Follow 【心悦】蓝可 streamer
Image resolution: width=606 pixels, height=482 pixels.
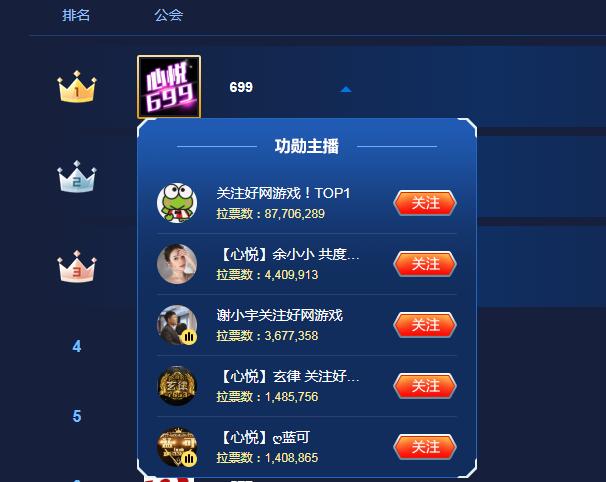[425, 447]
